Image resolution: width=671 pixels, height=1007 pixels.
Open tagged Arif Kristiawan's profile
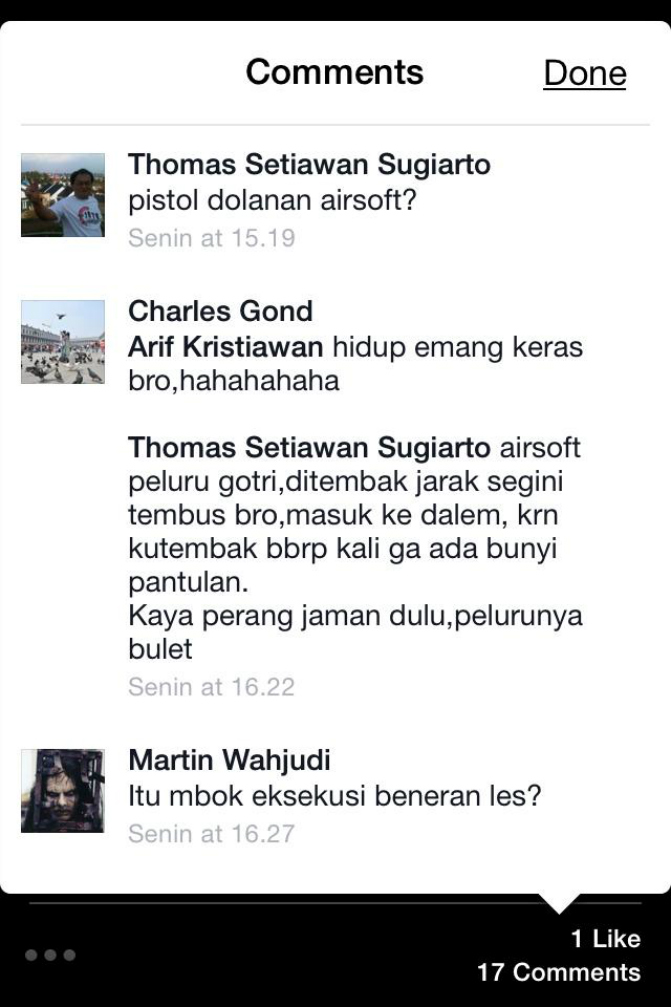click(225, 348)
